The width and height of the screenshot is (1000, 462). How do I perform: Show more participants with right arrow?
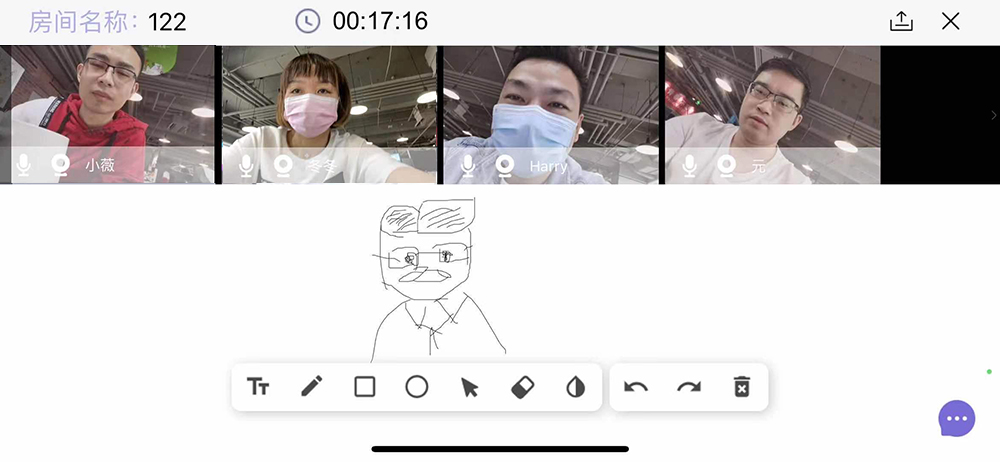(993, 116)
